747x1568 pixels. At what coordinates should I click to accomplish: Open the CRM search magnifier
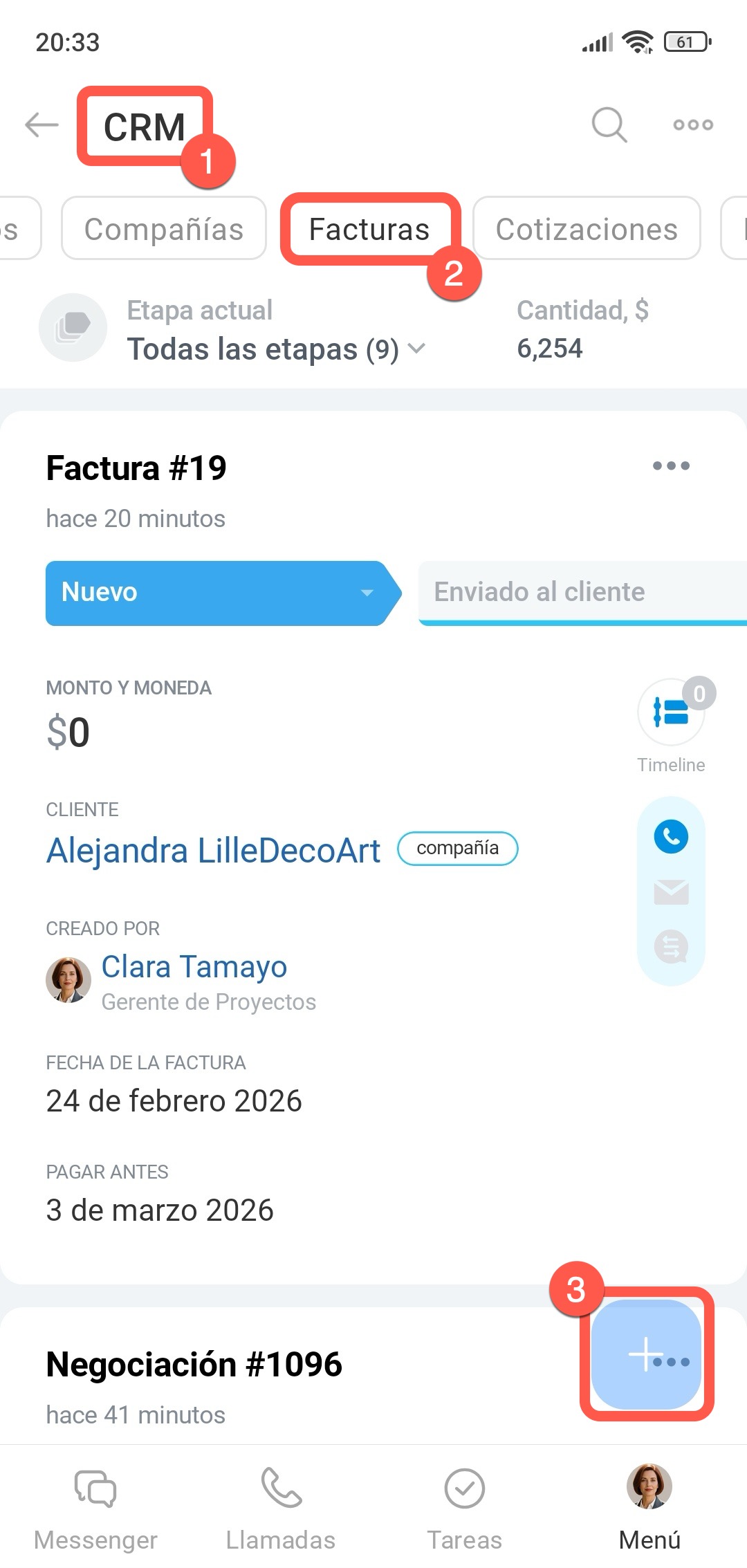pos(609,125)
